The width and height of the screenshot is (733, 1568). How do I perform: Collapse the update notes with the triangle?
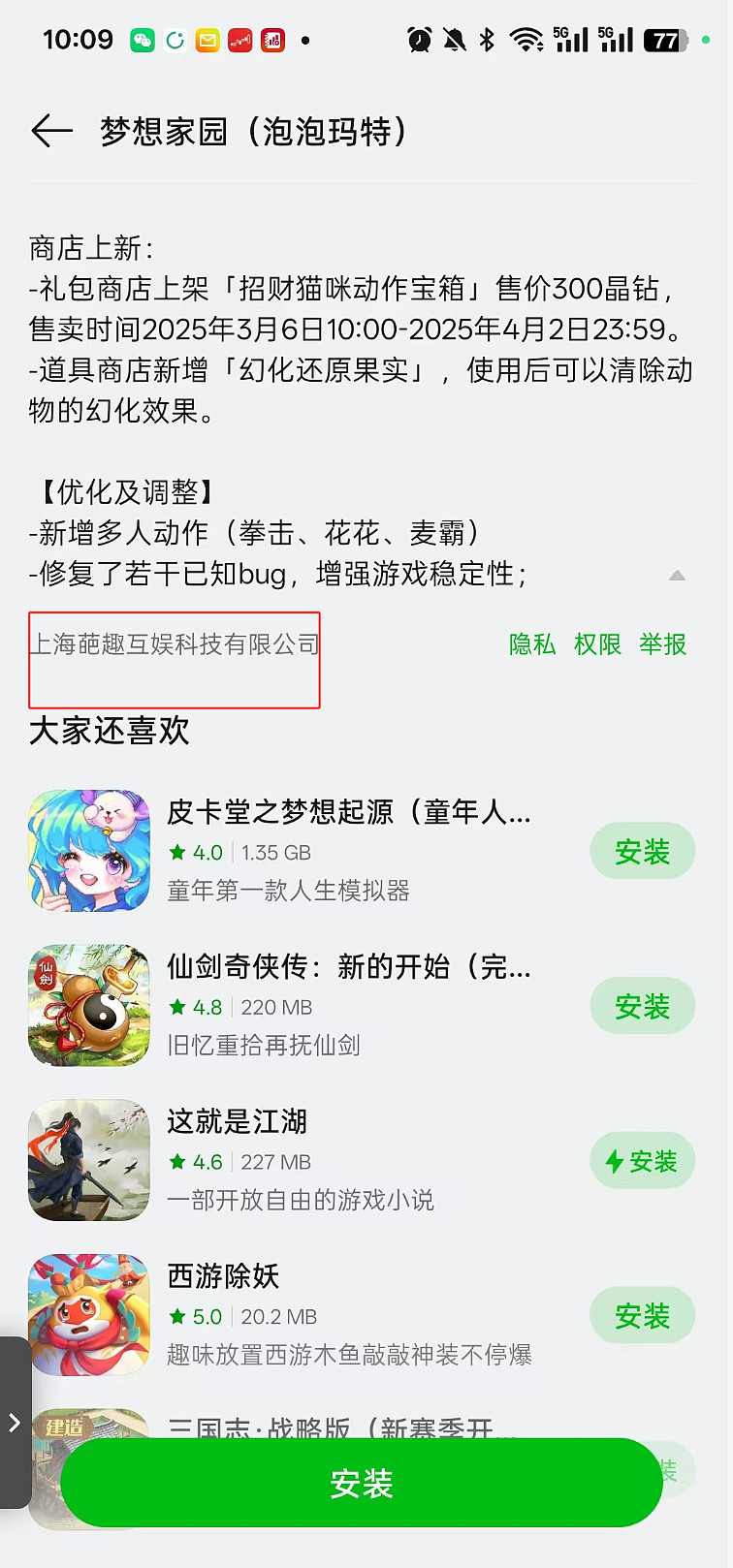click(678, 576)
